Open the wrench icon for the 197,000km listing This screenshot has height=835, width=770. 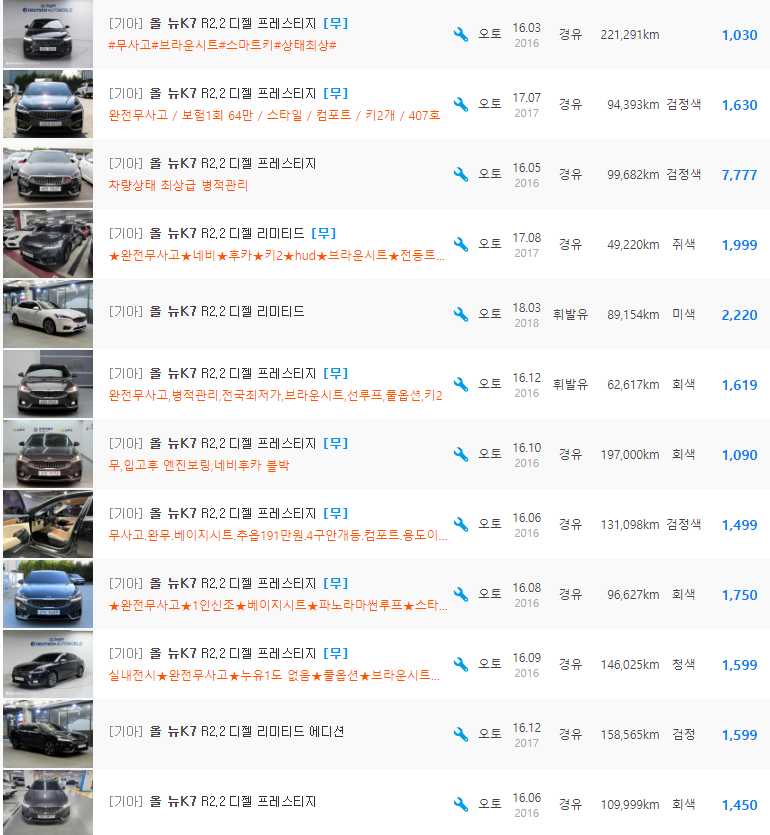460,453
